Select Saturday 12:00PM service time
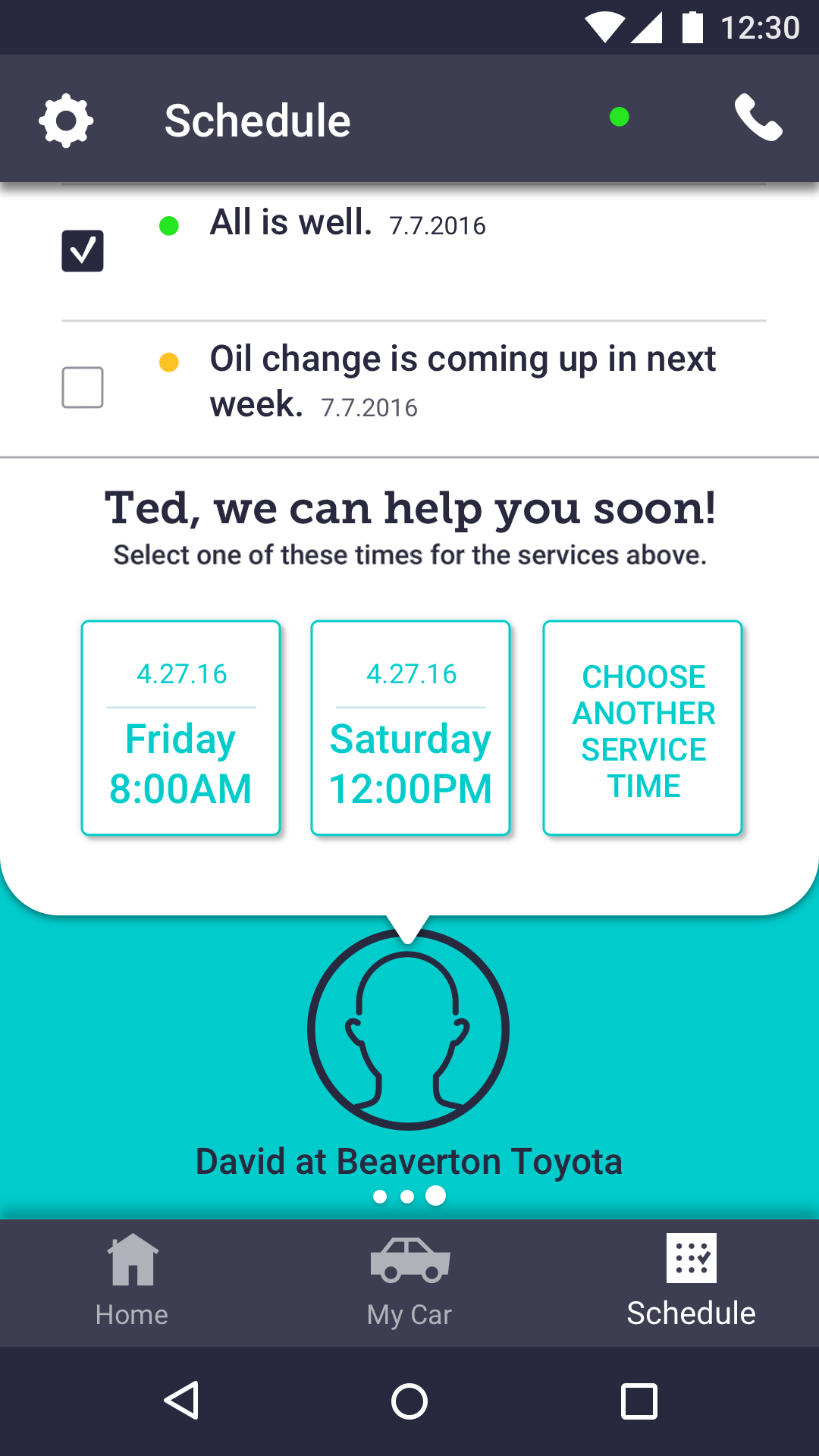Image resolution: width=819 pixels, height=1456 pixels. pyautogui.click(x=410, y=728)
